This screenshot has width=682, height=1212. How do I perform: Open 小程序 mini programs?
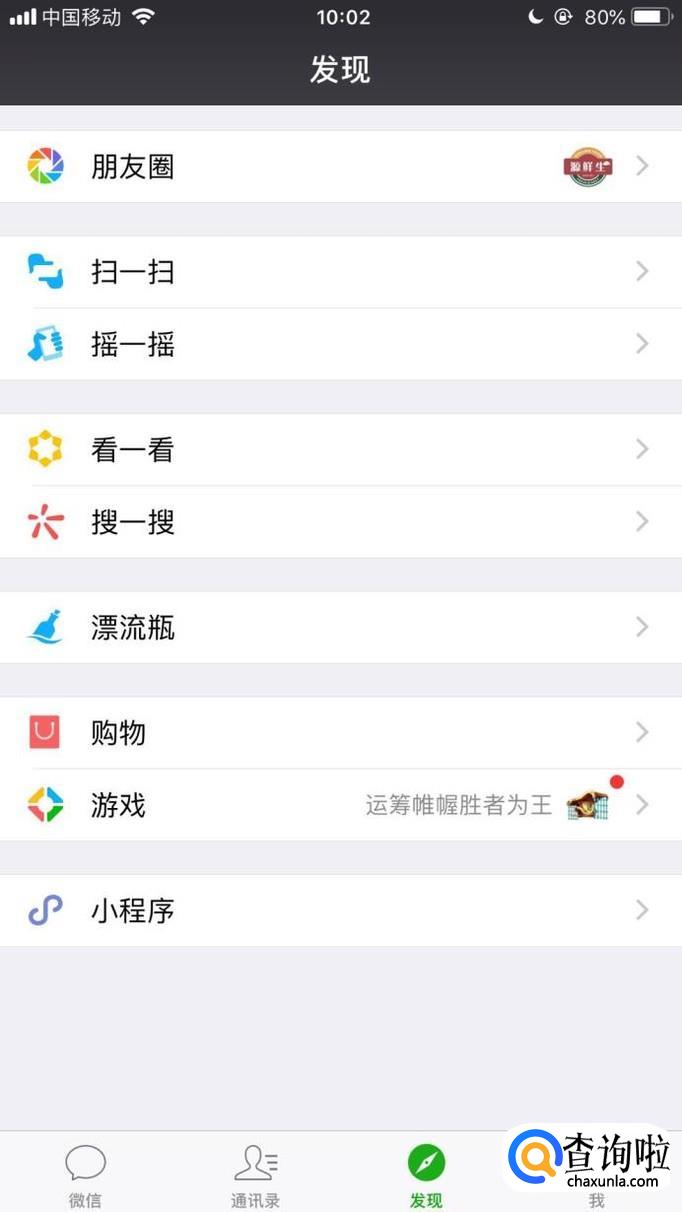(133, 911)
